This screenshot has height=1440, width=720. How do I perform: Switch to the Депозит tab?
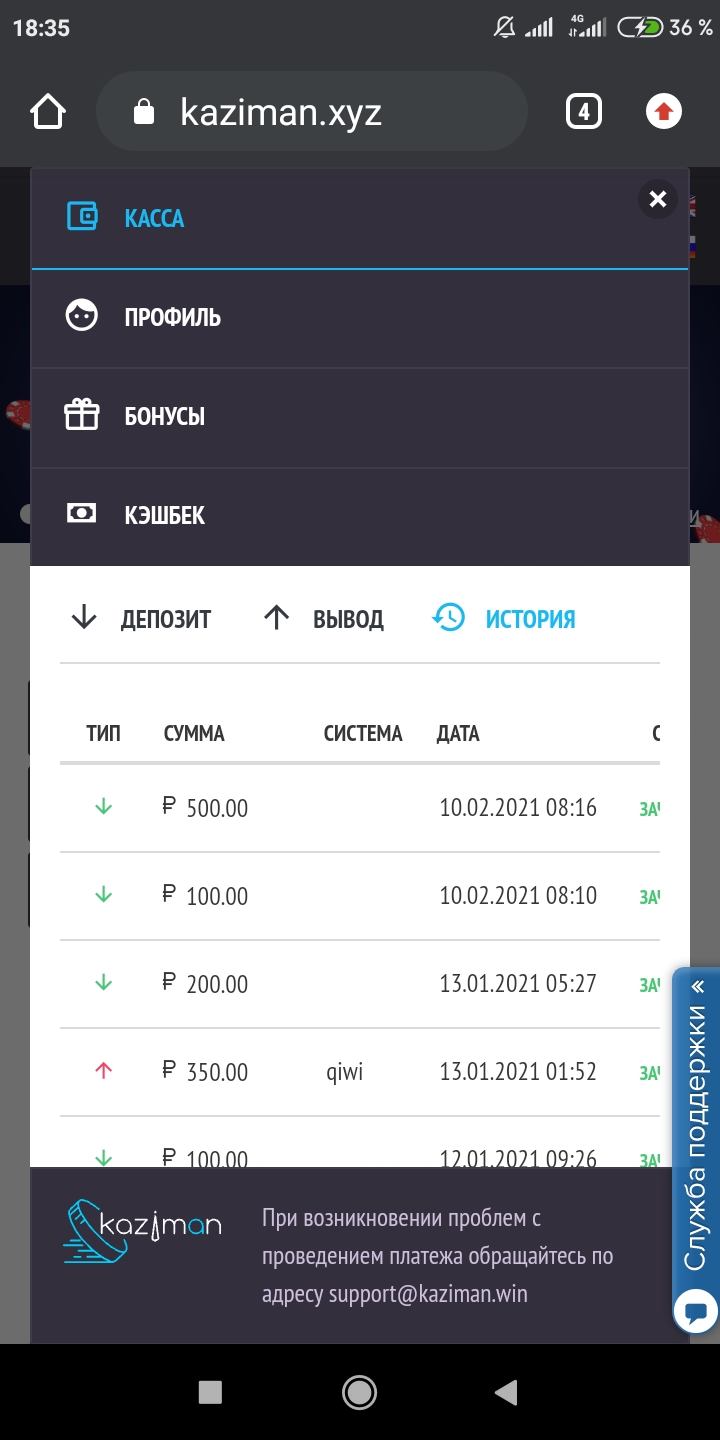point(142,619)
